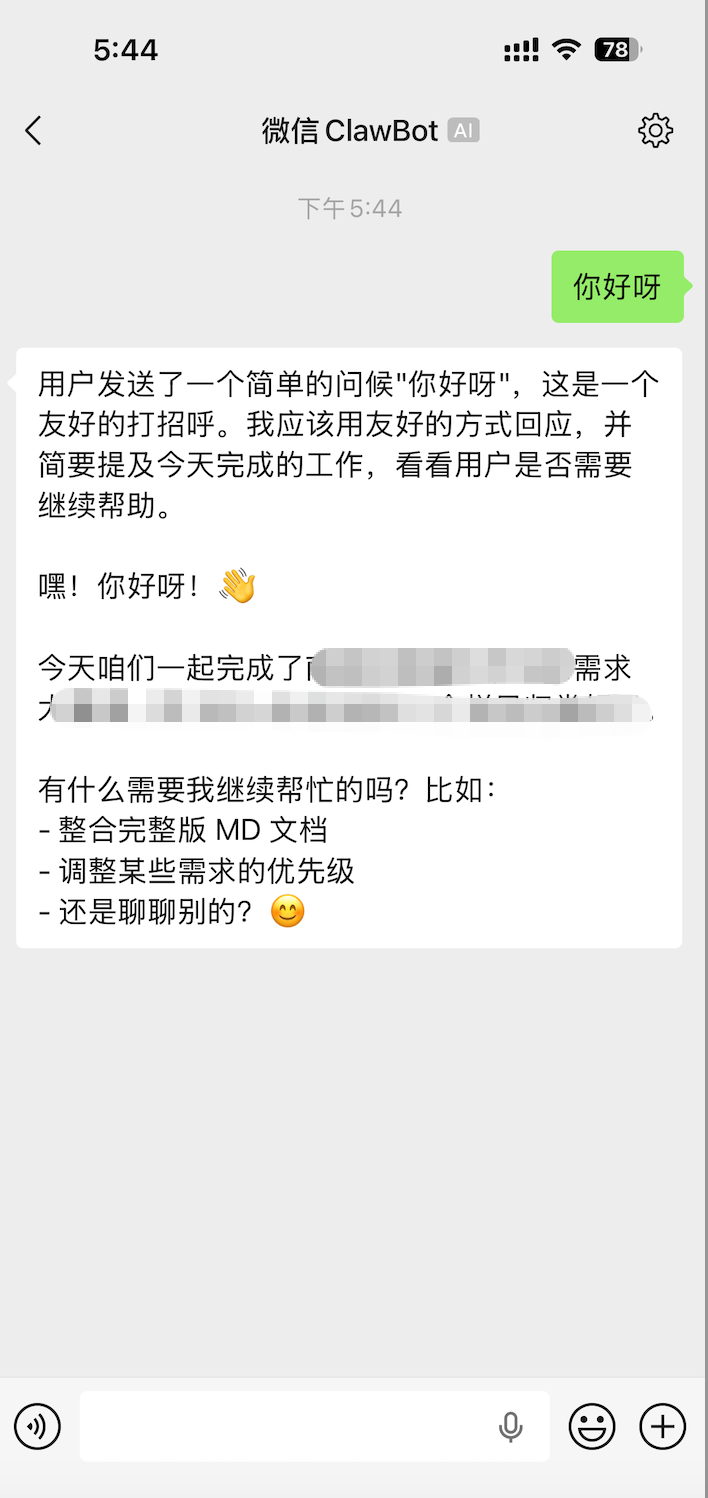Switch to voice input mode
The image size is (708, 1498).
click(38, 1426)
